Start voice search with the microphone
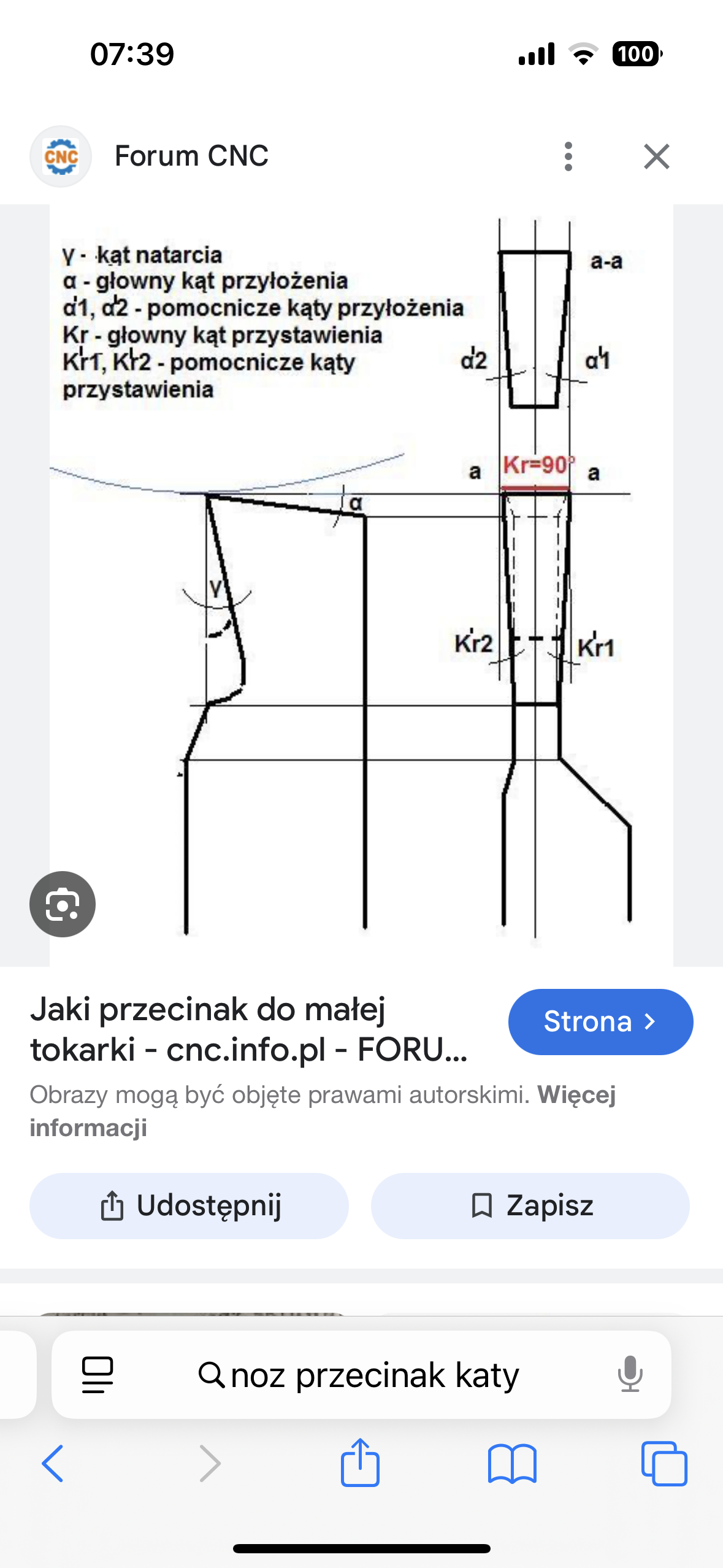This screenshot has width=723, height=1568. point(630,1375)
